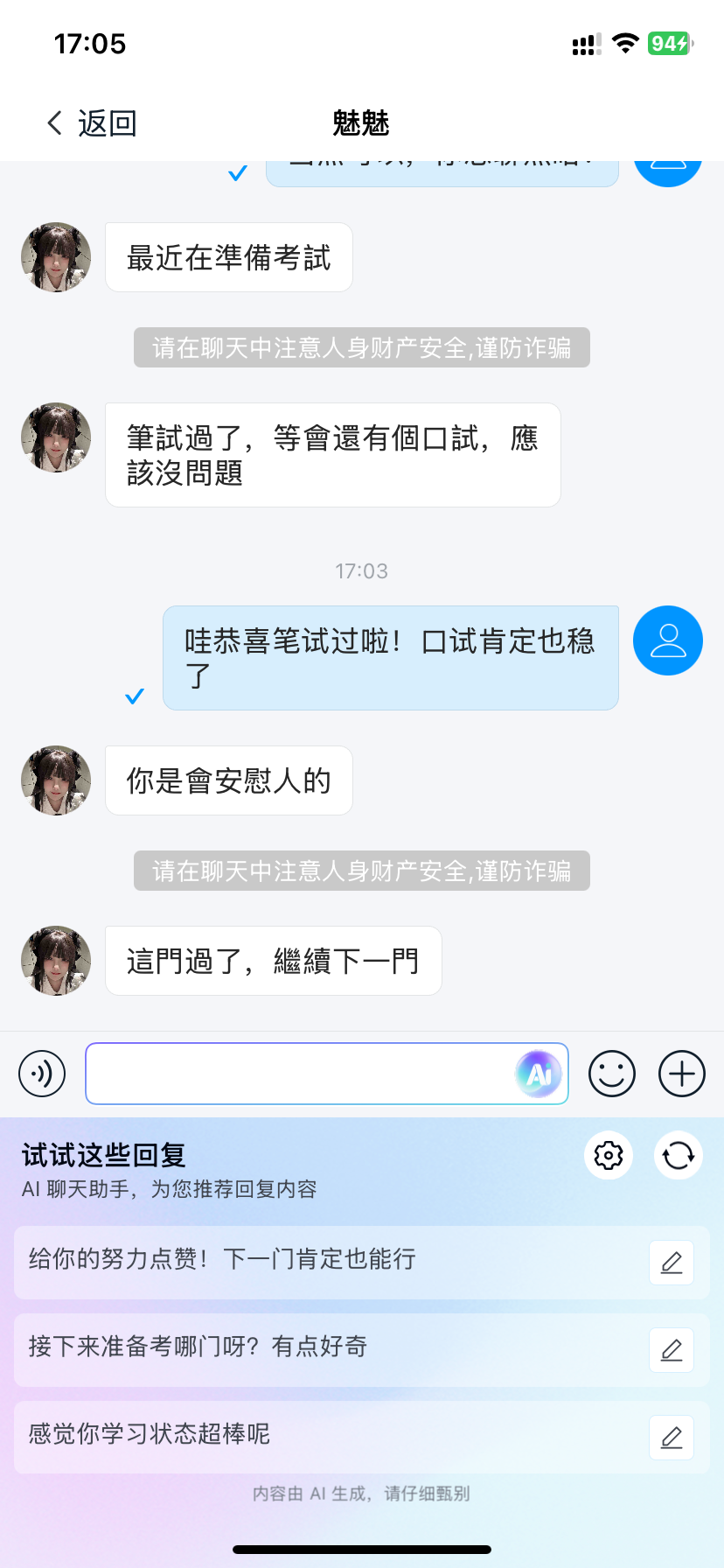
Task: Focus the message text field
Action: [x=297, y=1074]
